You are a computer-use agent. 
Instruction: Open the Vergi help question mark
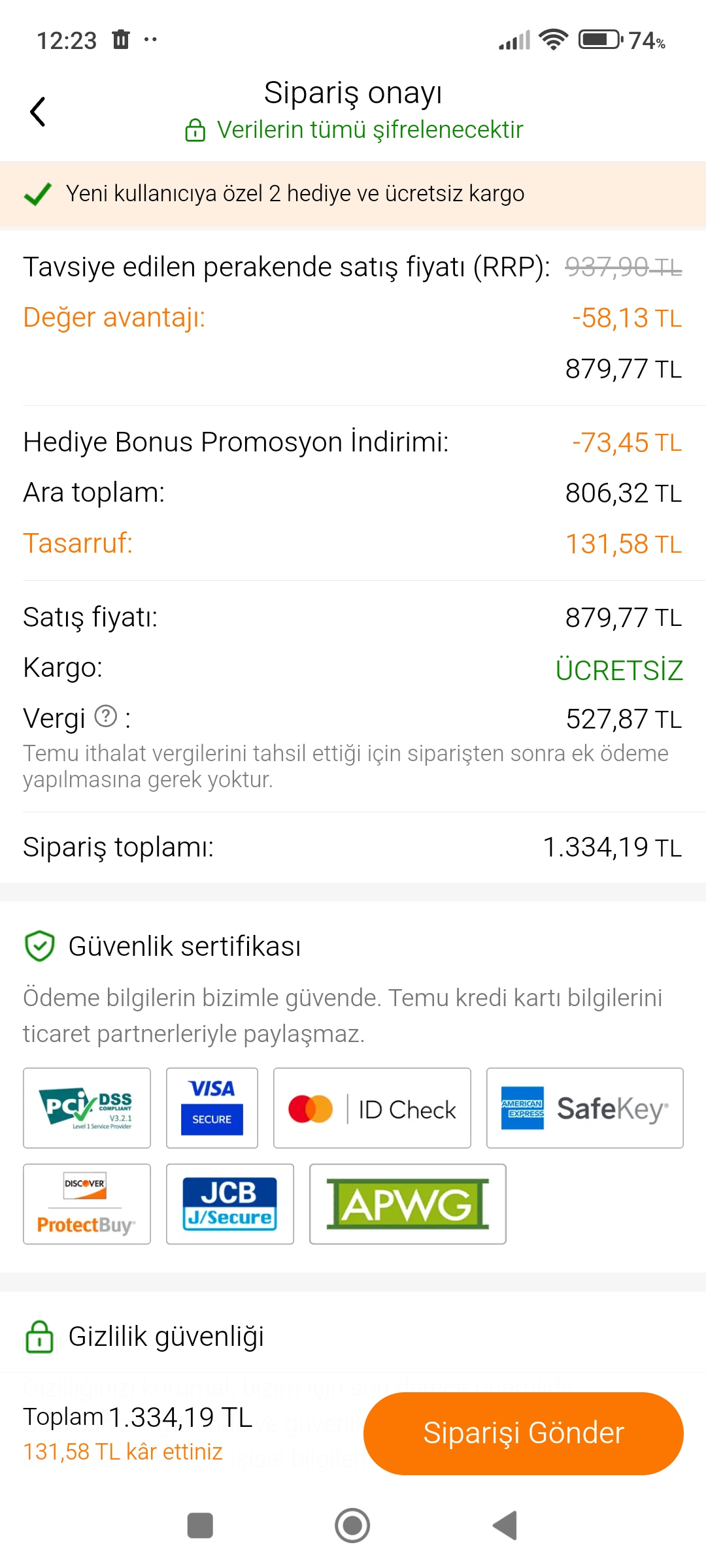[106, 717]
